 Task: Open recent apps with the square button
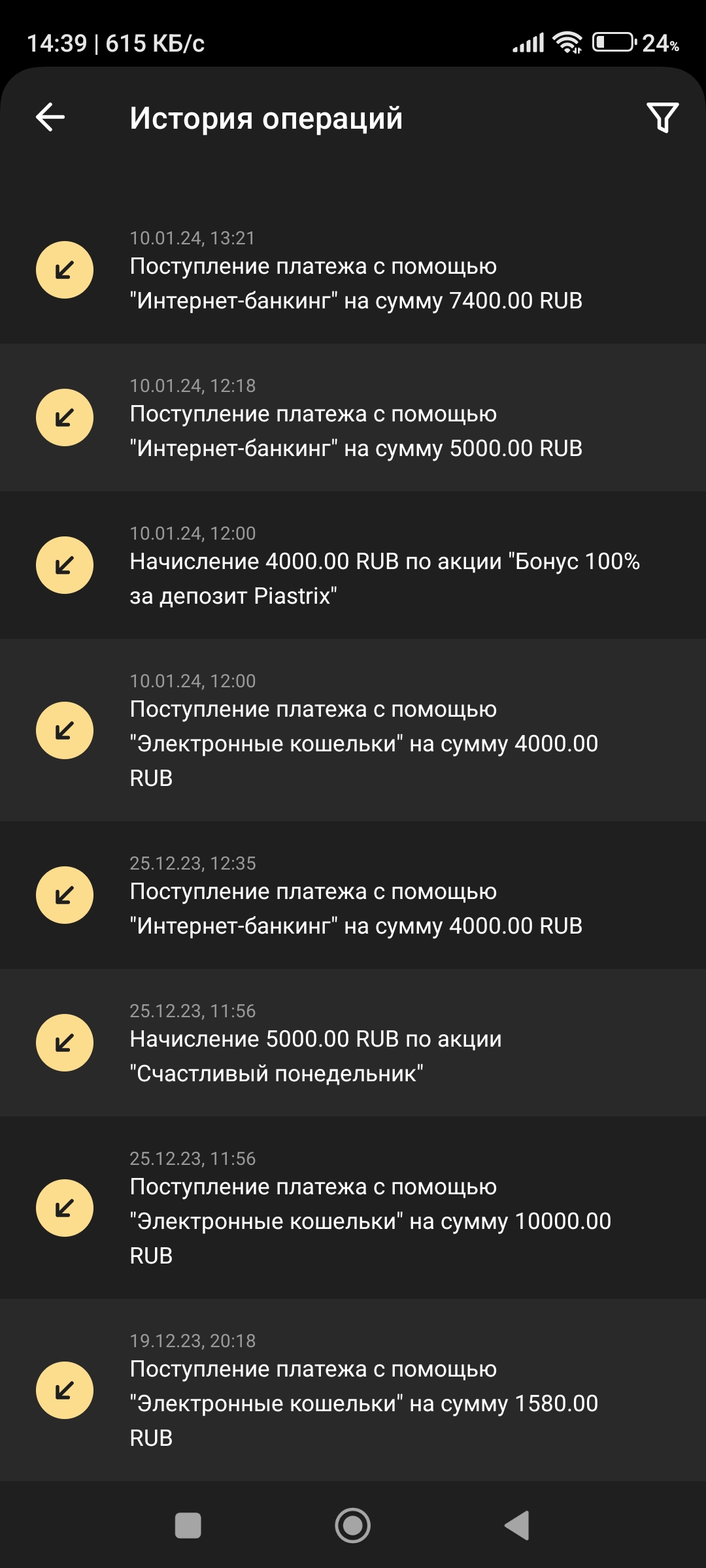coord(188,1526)
